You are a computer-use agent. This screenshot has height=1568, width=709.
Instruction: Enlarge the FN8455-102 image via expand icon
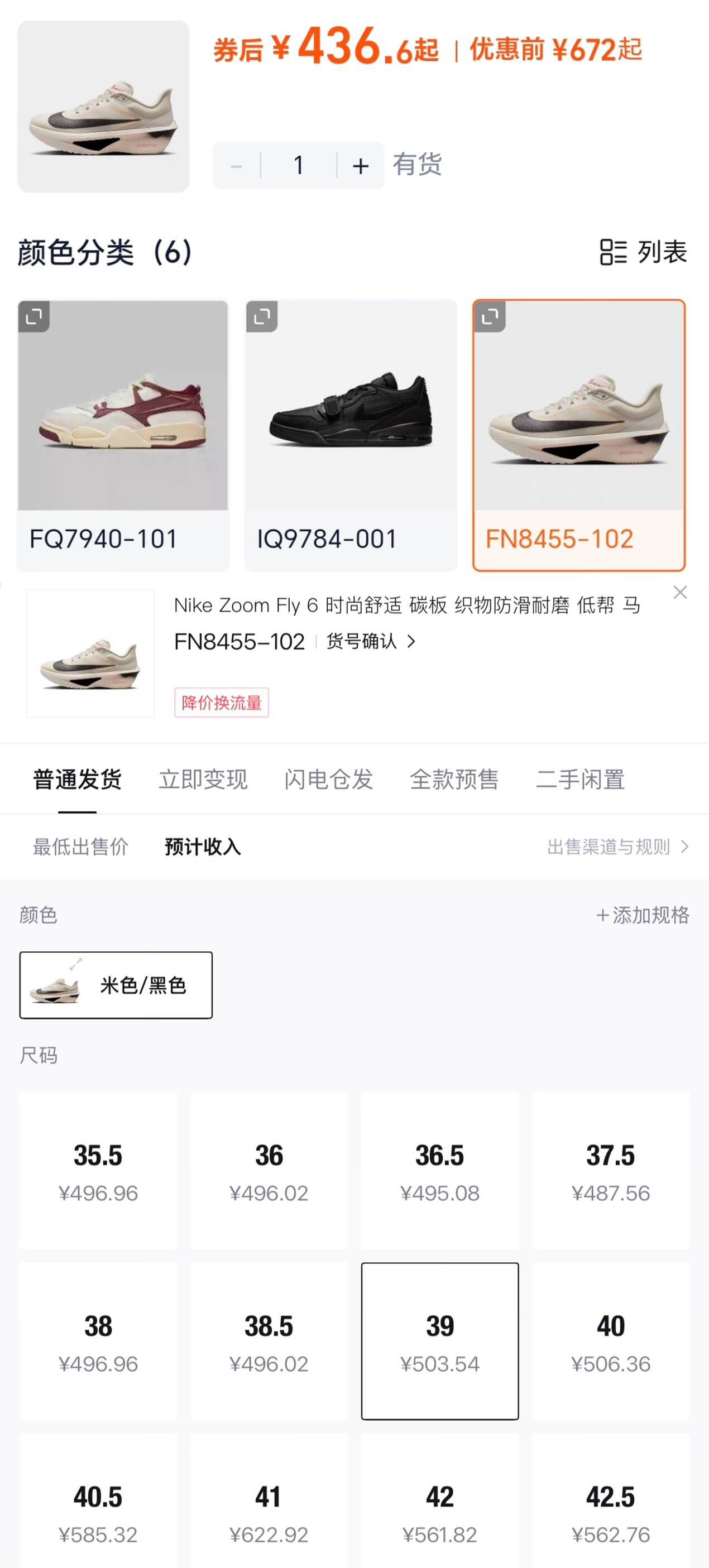point(490,316)
